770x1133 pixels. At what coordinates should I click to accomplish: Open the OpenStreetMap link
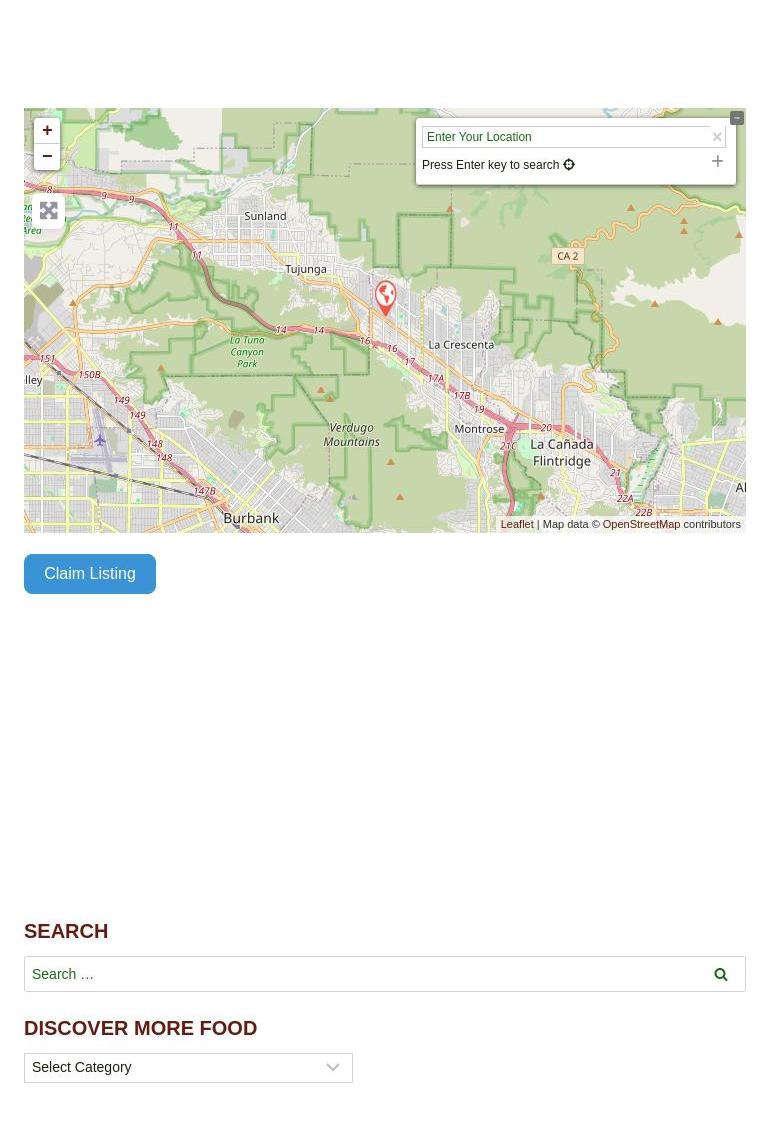click(640, 524)
